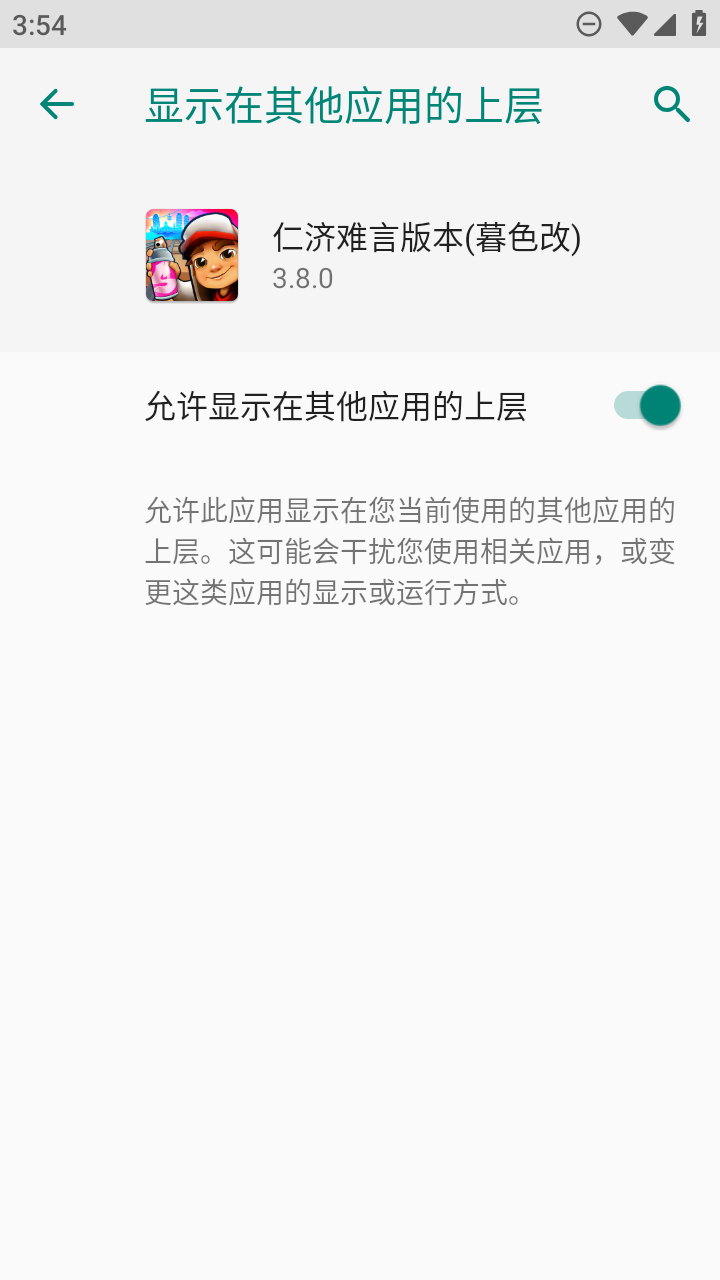Navigate back using the arrow button
This screenshot has width=720, height=1280.
[x=55, y=103]
